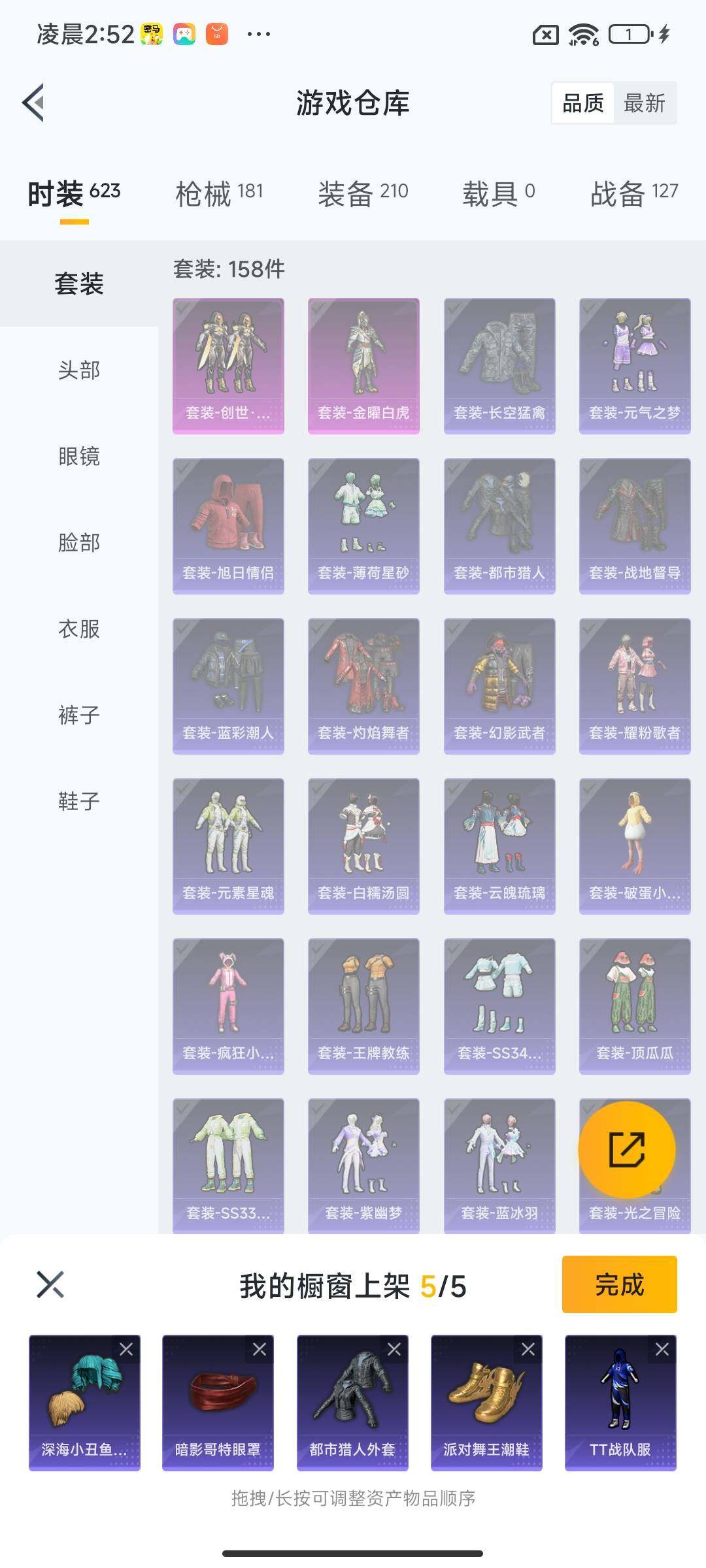Remove TT战队服 from showcase

click(662, 1350)
